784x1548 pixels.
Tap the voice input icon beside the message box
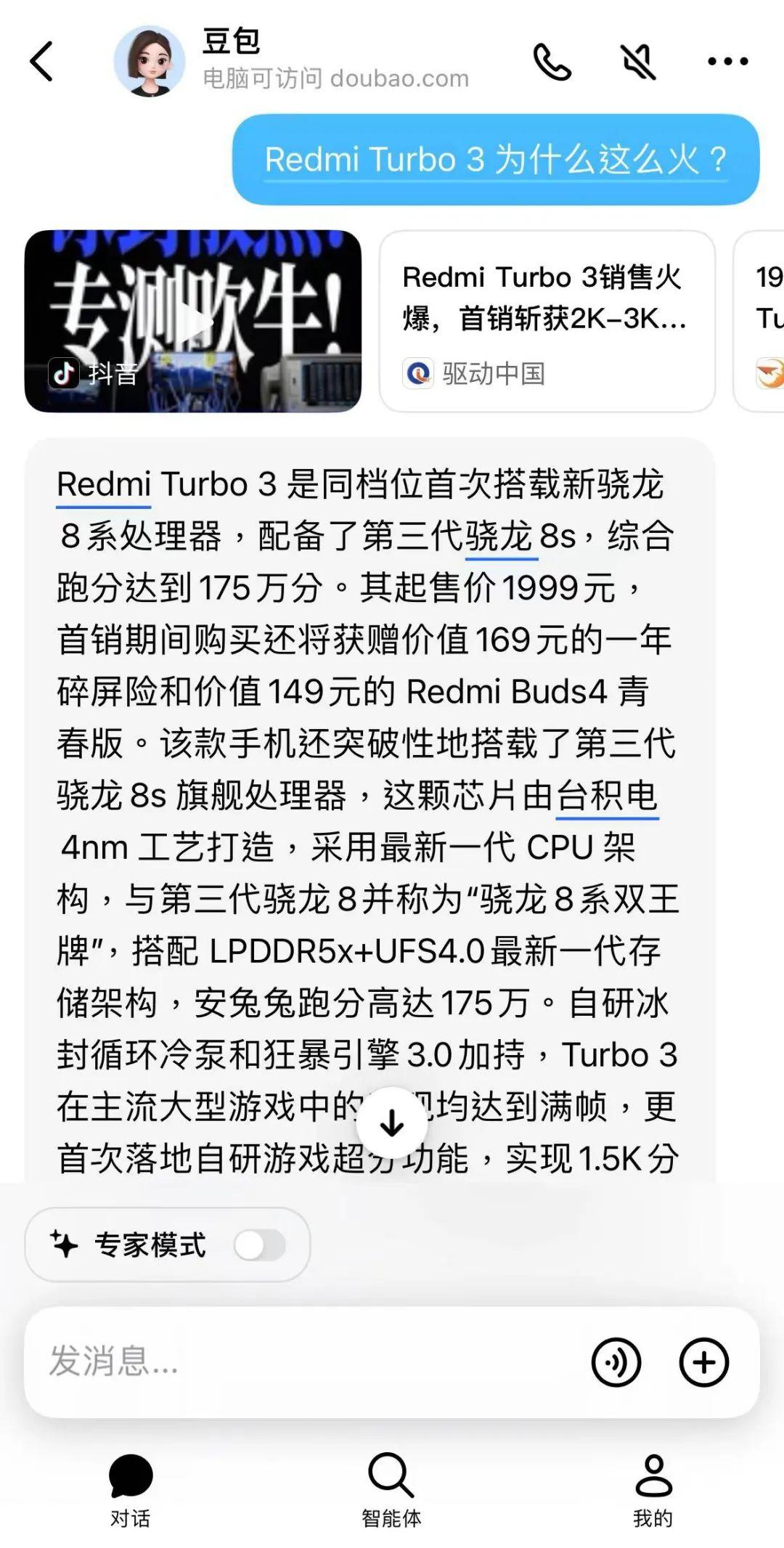point(616,1361)
